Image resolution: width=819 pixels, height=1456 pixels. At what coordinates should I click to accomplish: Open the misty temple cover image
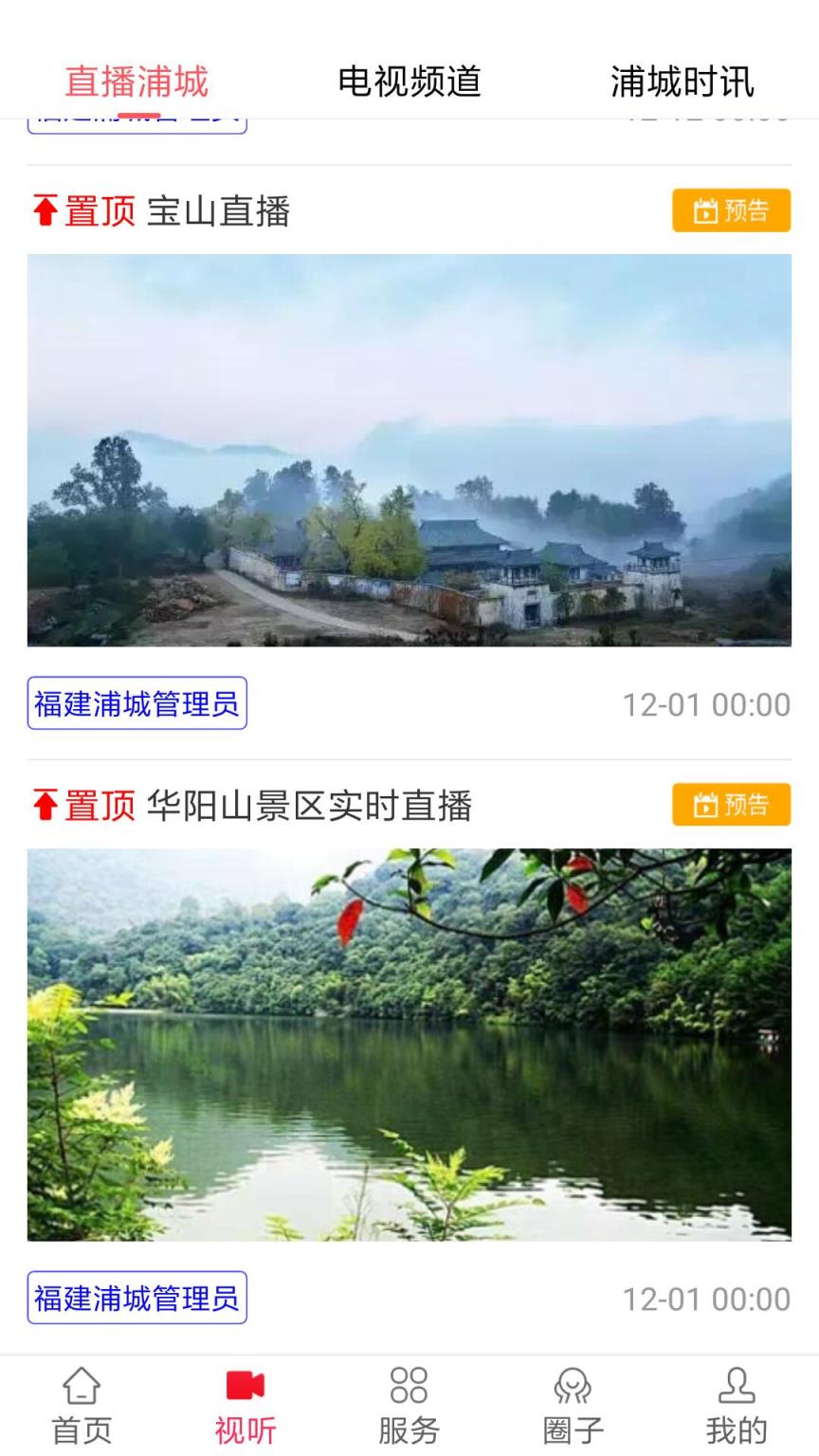(409, 450)
